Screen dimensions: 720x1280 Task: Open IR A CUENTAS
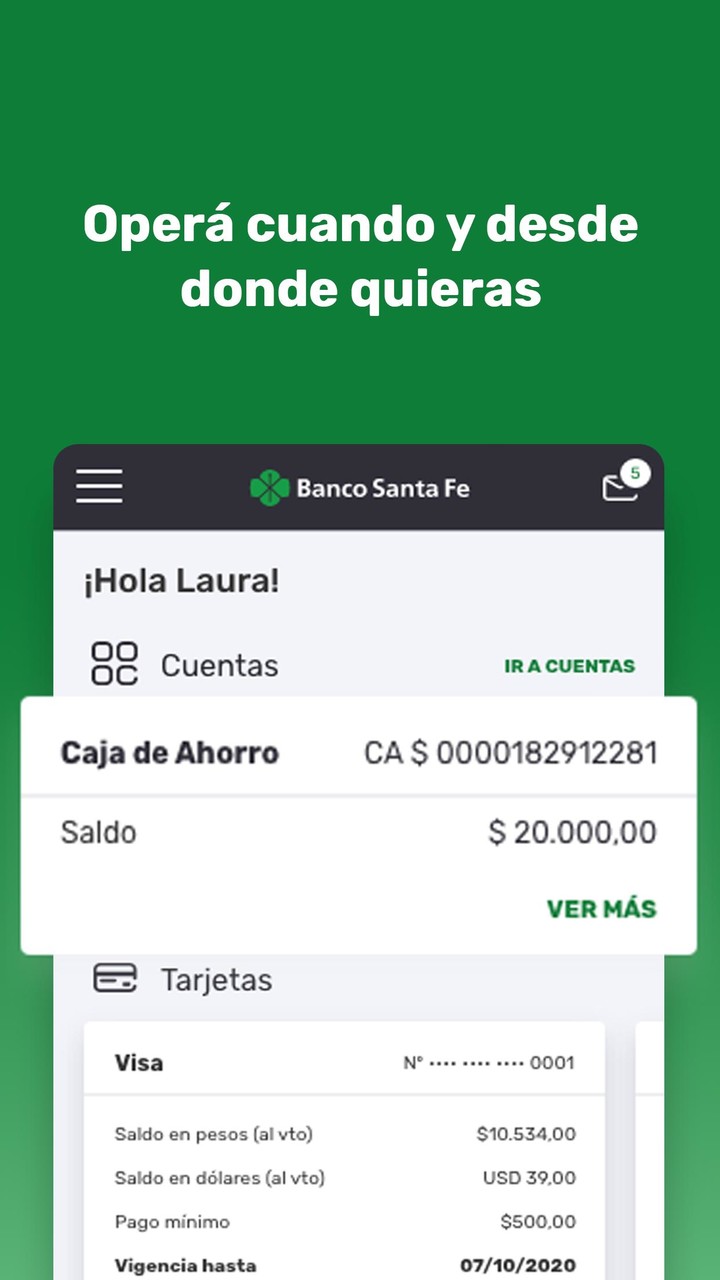(569, 666)
